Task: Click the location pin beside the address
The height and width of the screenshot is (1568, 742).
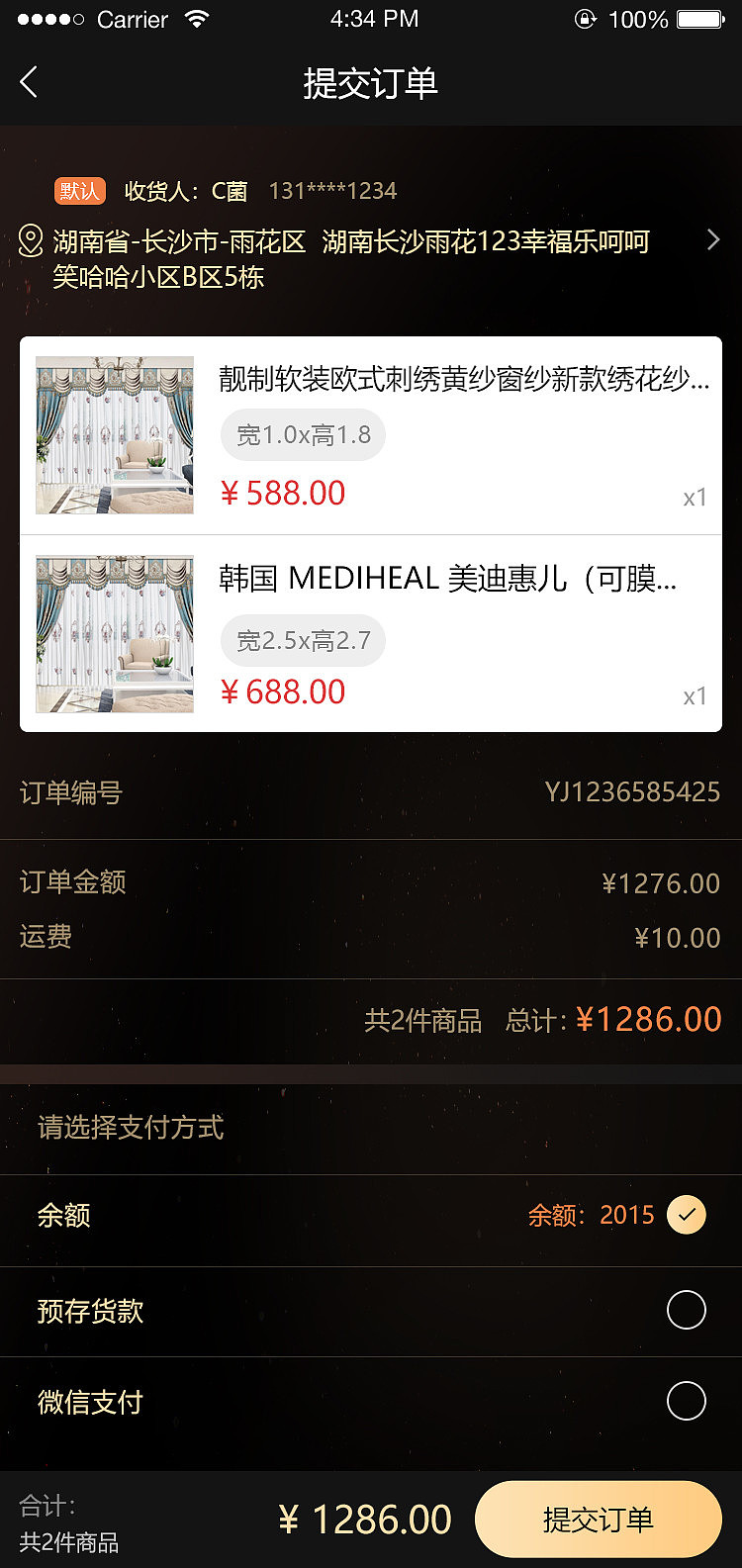Action: (30, 240)
